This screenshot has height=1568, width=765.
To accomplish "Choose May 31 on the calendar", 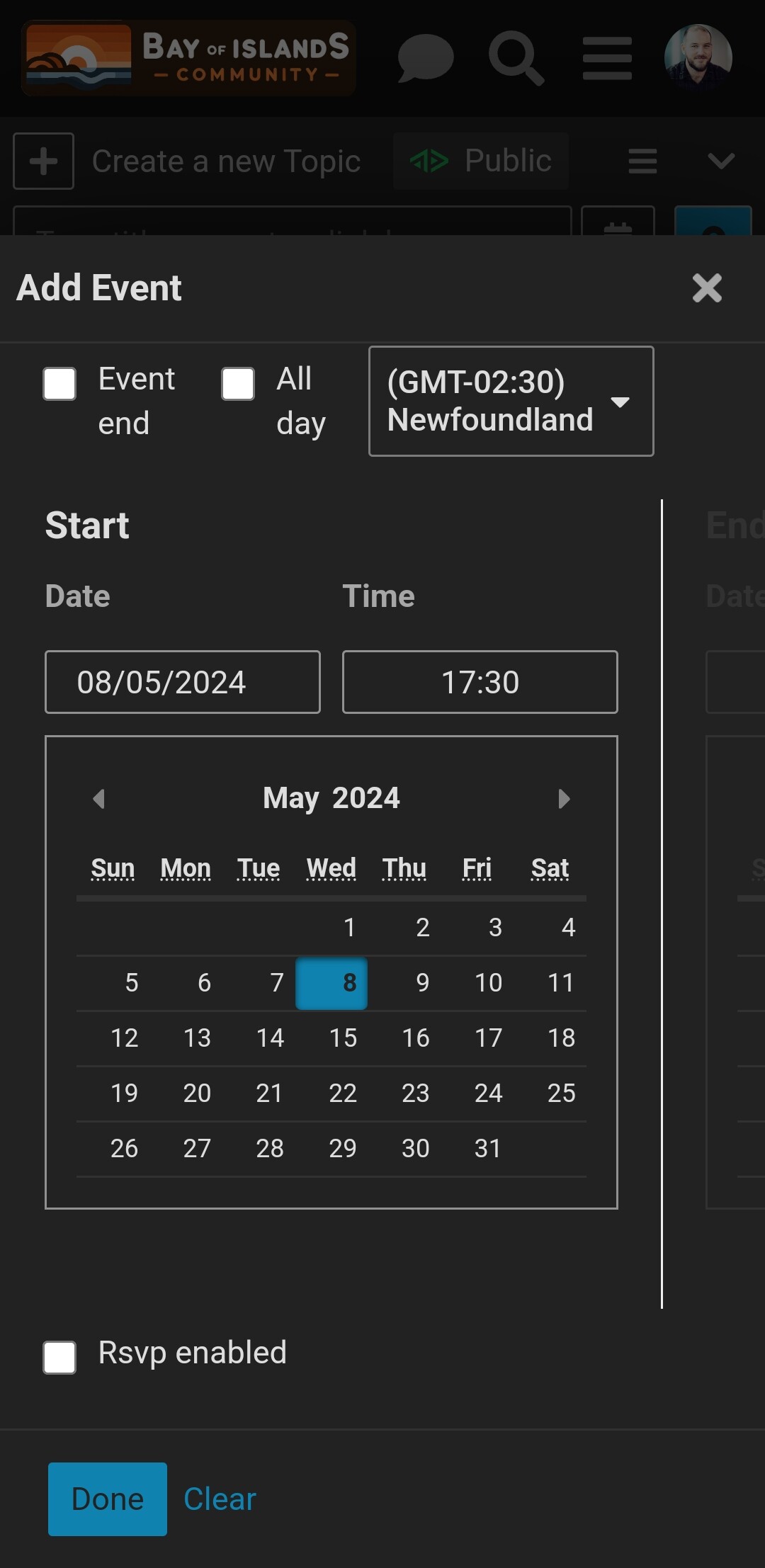I will click(488, 1149).
